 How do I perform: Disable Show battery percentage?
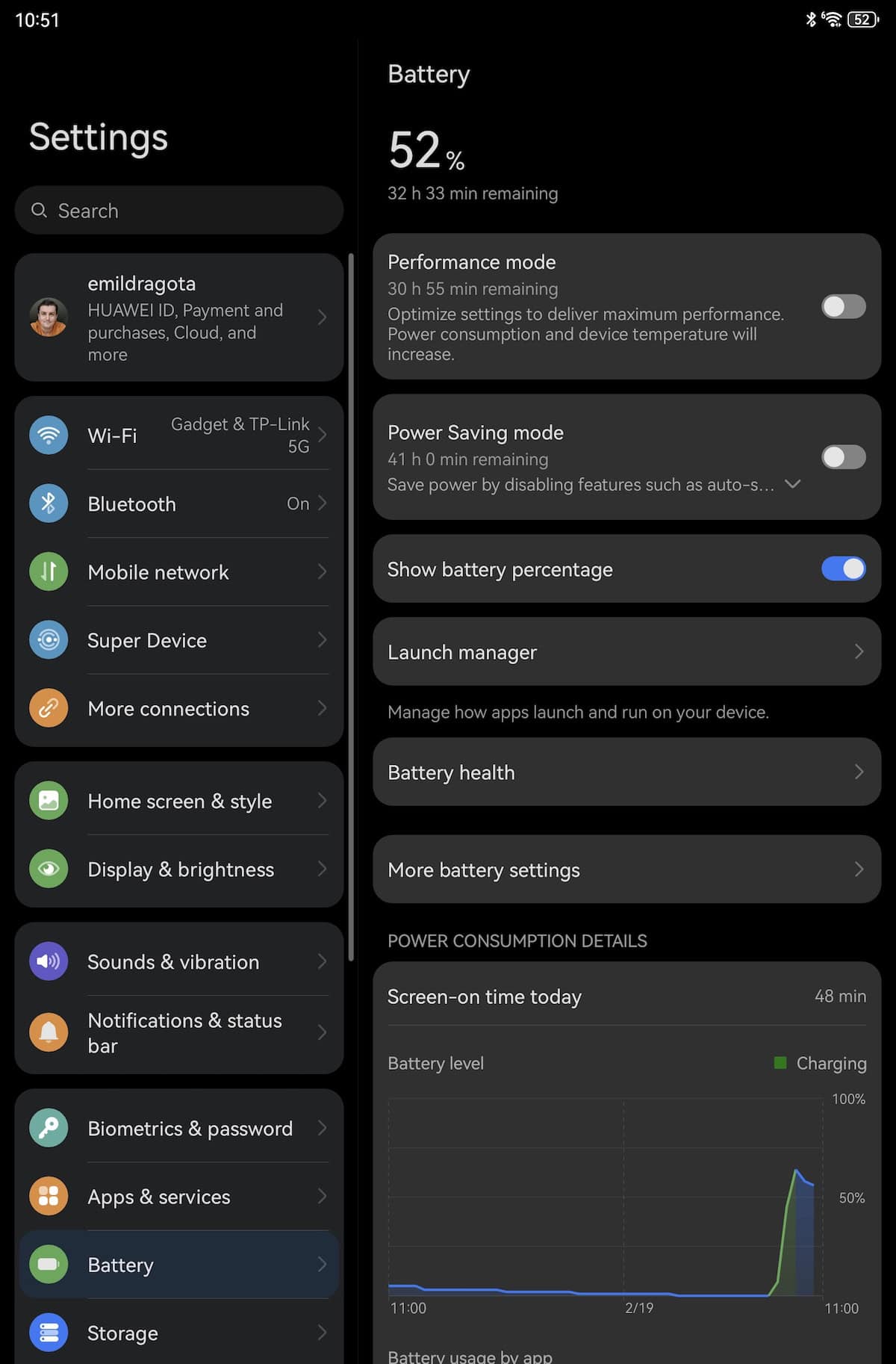click(x=843, y=568)
